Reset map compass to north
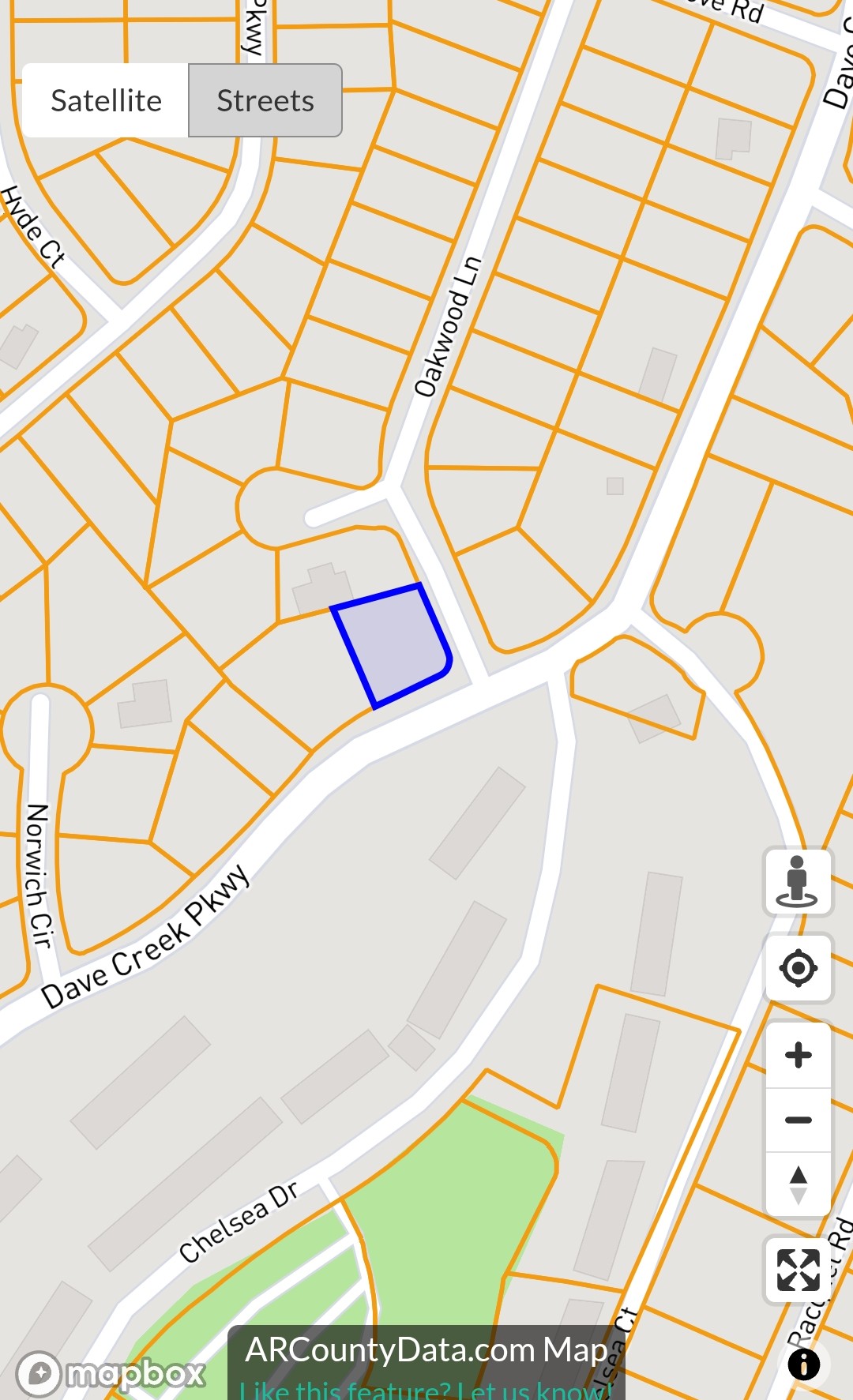Screen dimensions: 853x1400 coord(798,1184)
